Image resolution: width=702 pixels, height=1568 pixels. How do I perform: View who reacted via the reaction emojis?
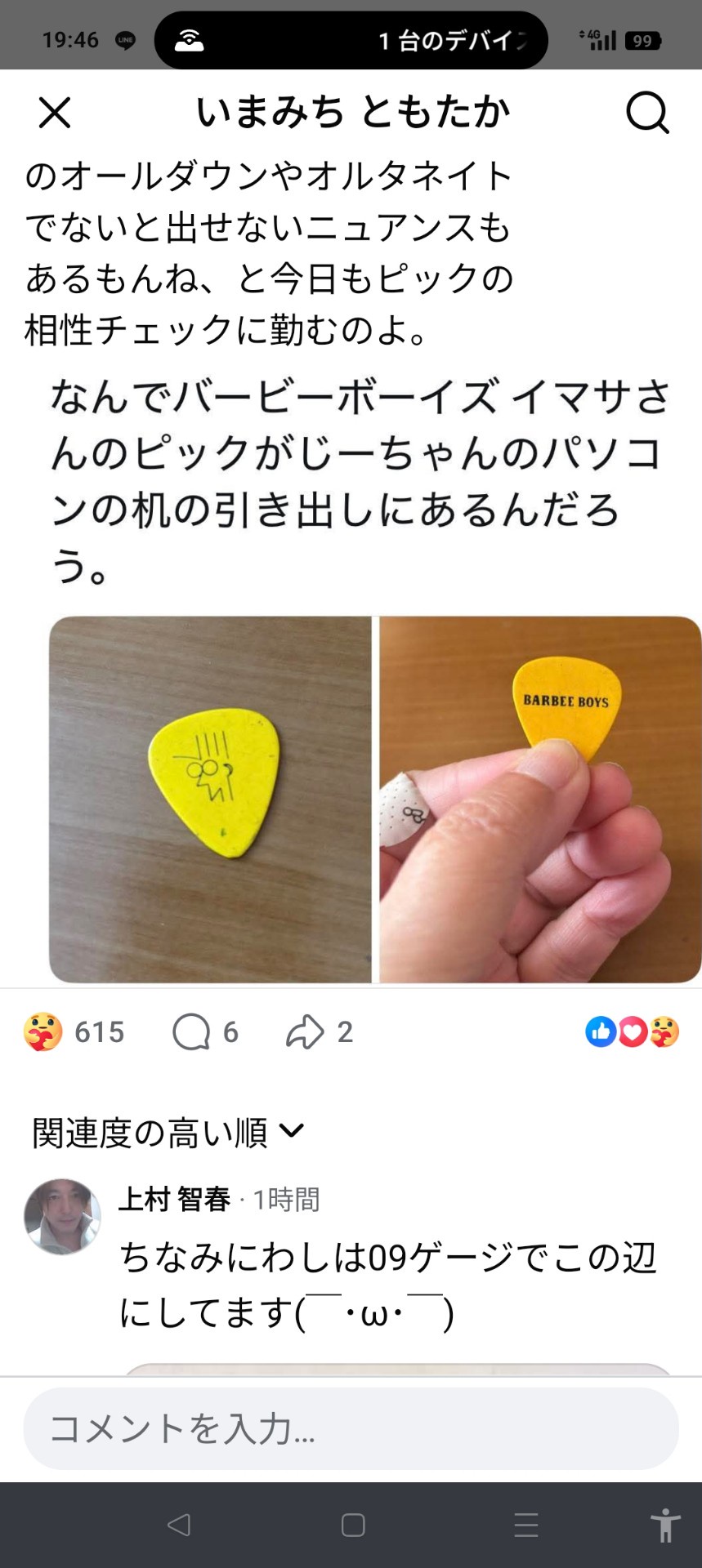632,1031
